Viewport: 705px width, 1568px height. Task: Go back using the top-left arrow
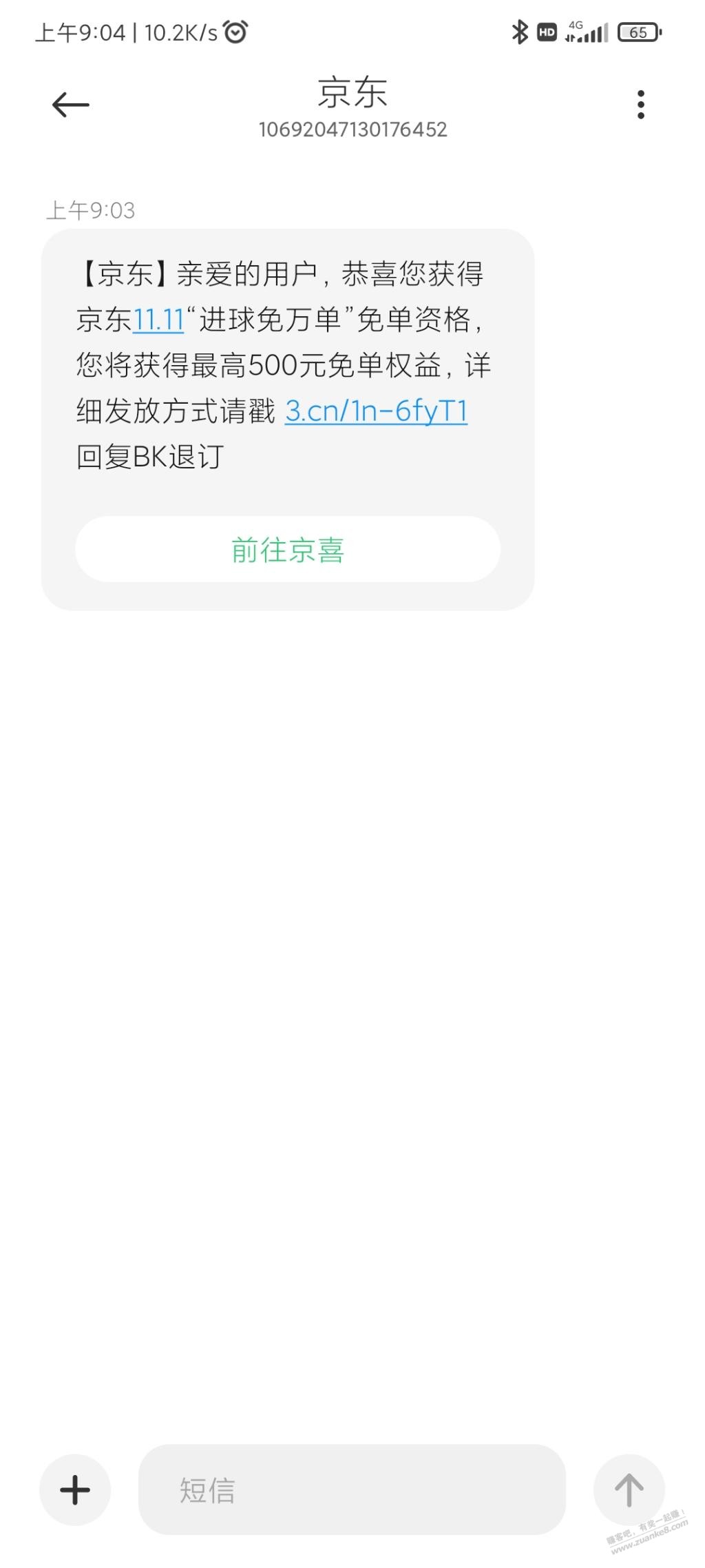coord(71,105)
